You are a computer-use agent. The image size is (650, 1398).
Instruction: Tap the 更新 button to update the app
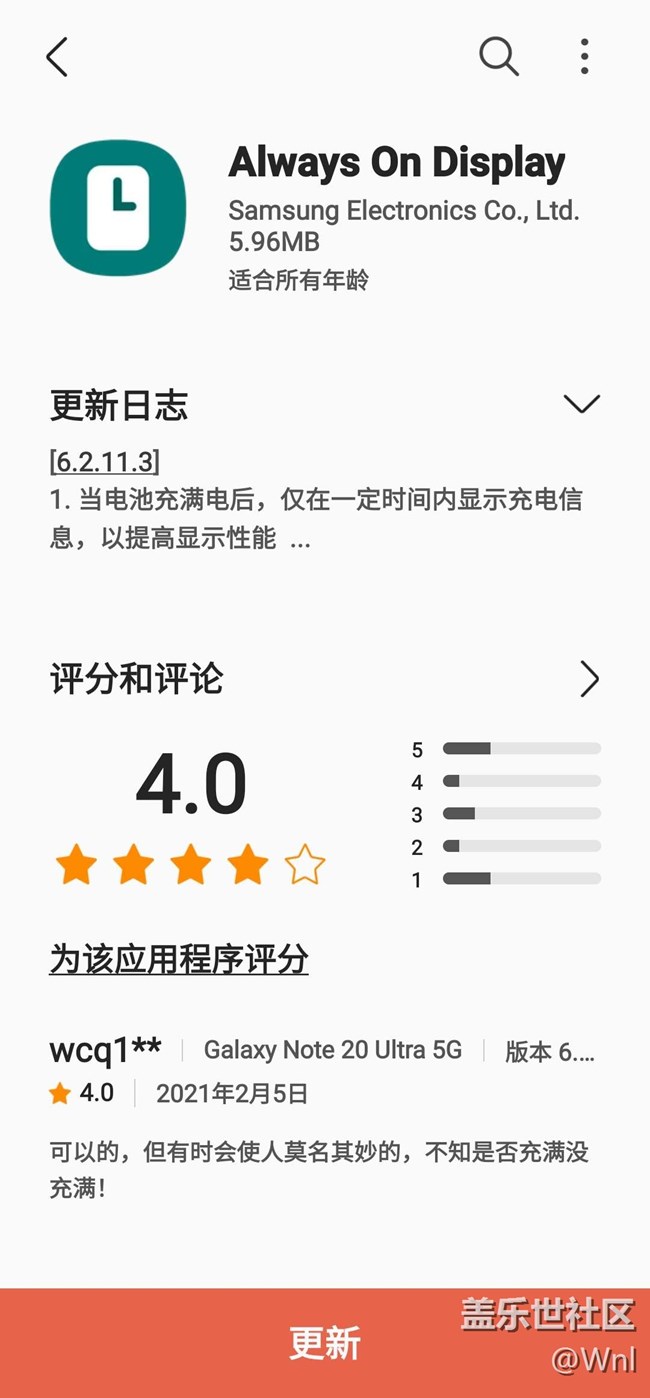point(324,1342)
